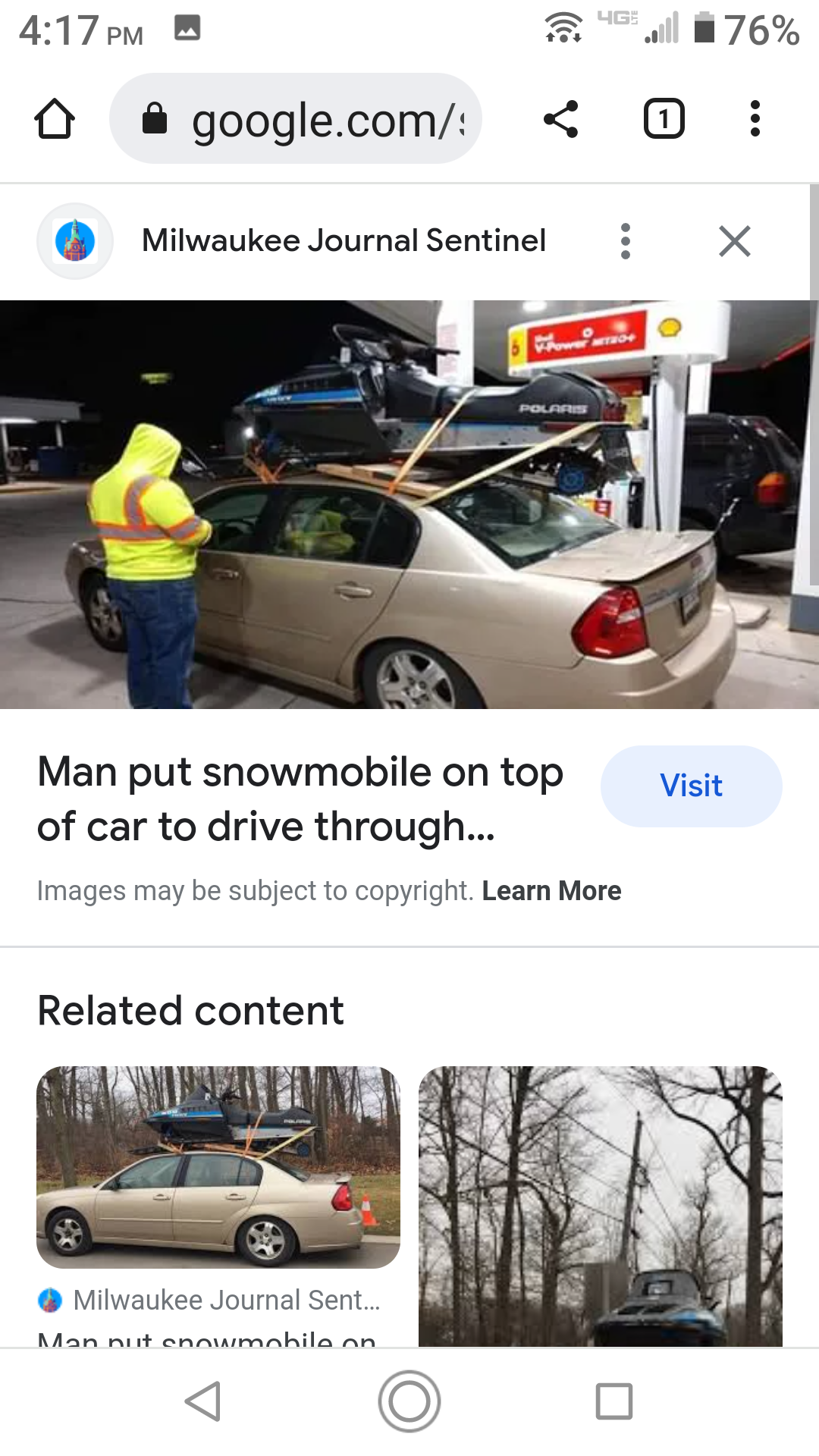Open the browser overflow menu
This screenshot has height=1456, width=819.
tap(754, 119)
